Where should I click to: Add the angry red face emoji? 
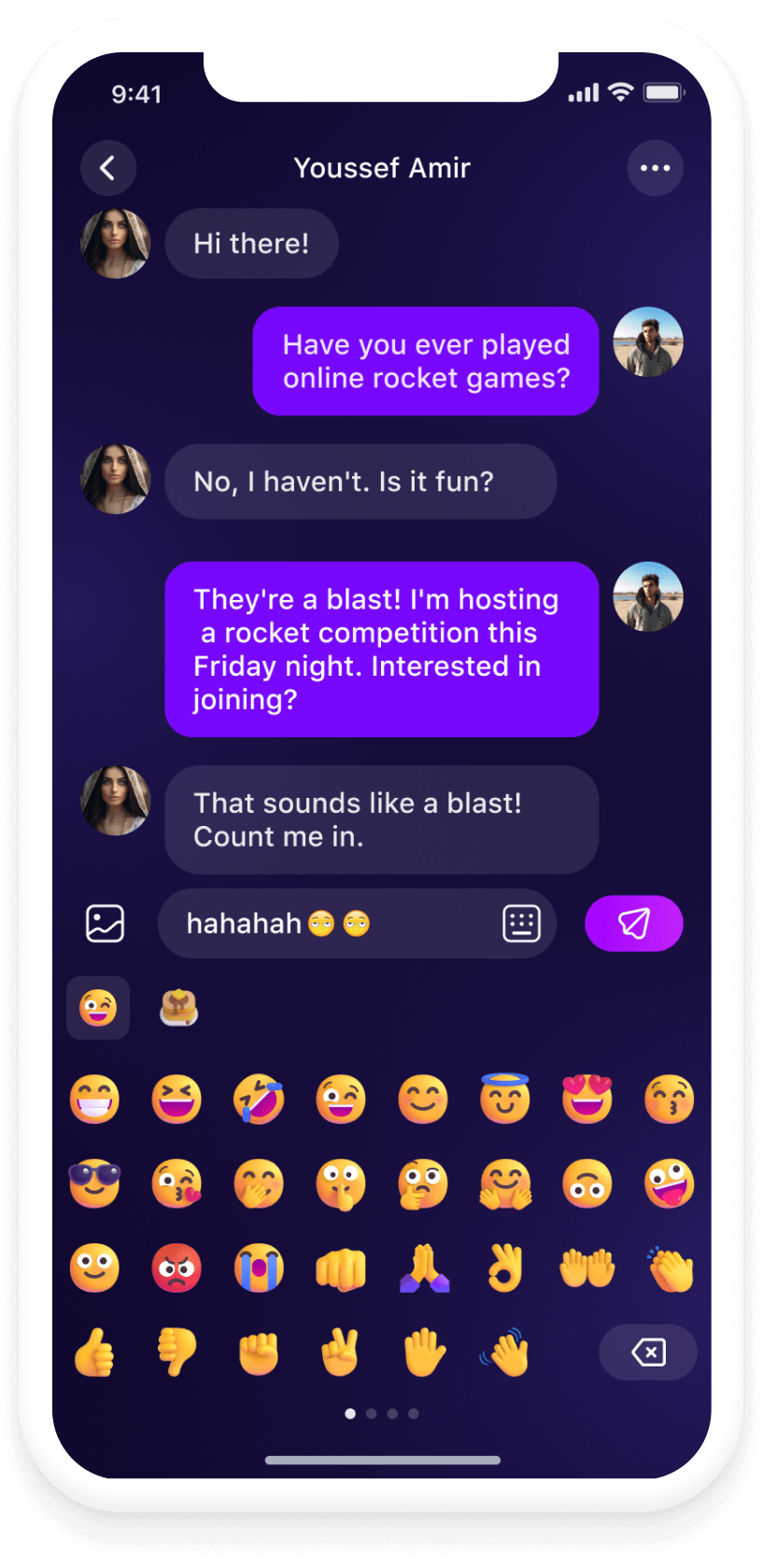coord(176,1268)
